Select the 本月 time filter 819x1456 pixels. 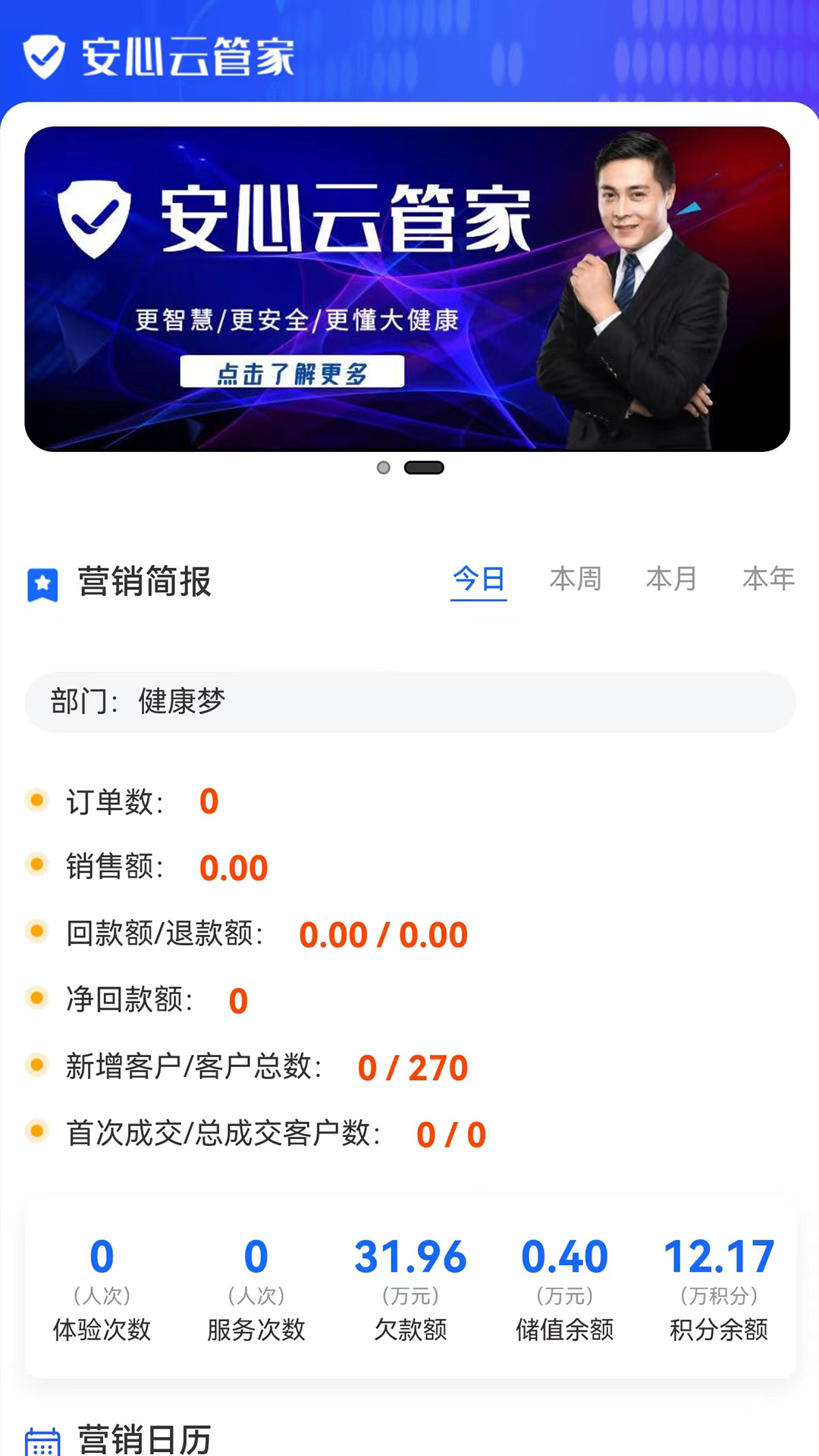[x=672, y=579]
